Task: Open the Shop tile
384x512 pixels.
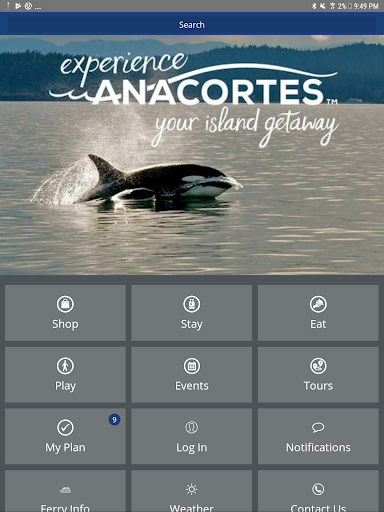Action: click(x=65, y=313)
